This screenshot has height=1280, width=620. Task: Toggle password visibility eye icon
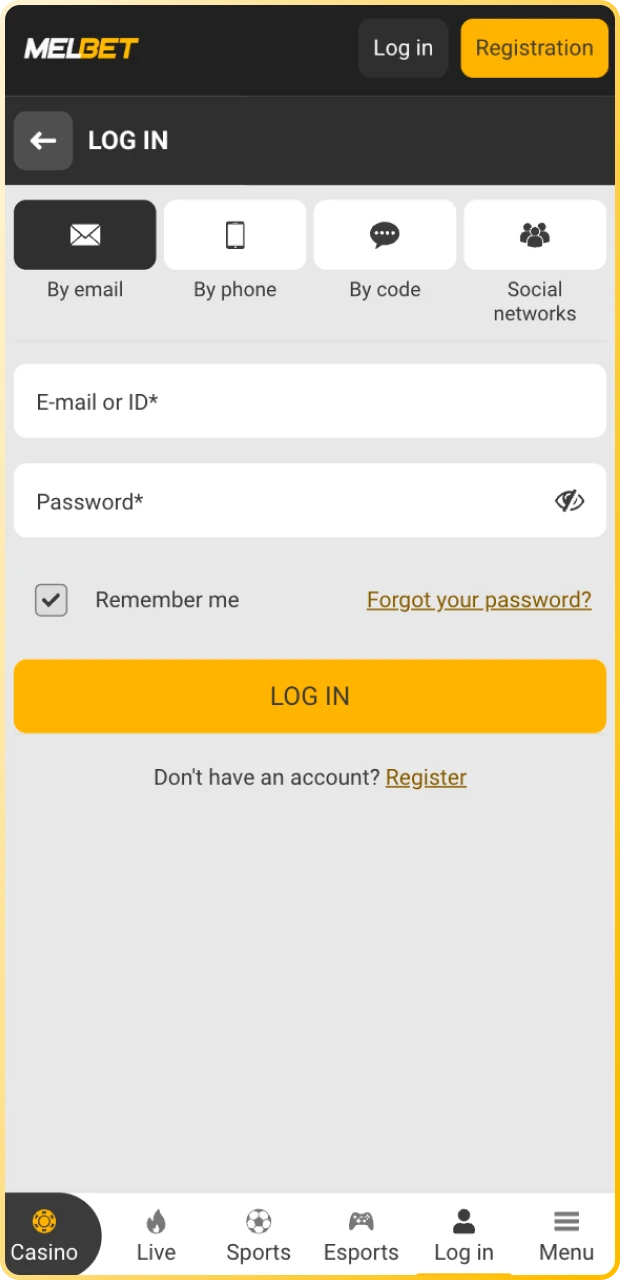[569, 501]
